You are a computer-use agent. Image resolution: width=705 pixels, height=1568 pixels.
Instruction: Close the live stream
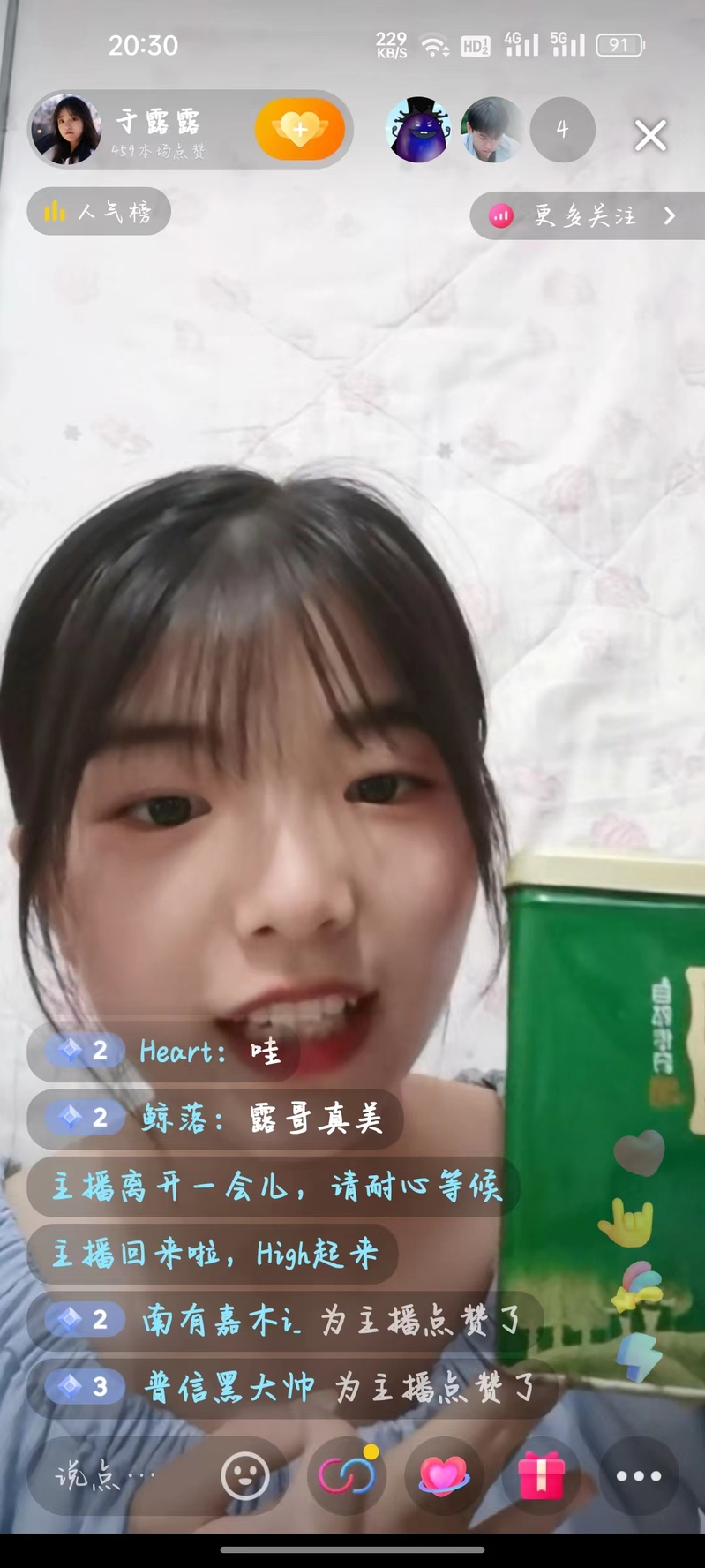[x=650, y=135]
